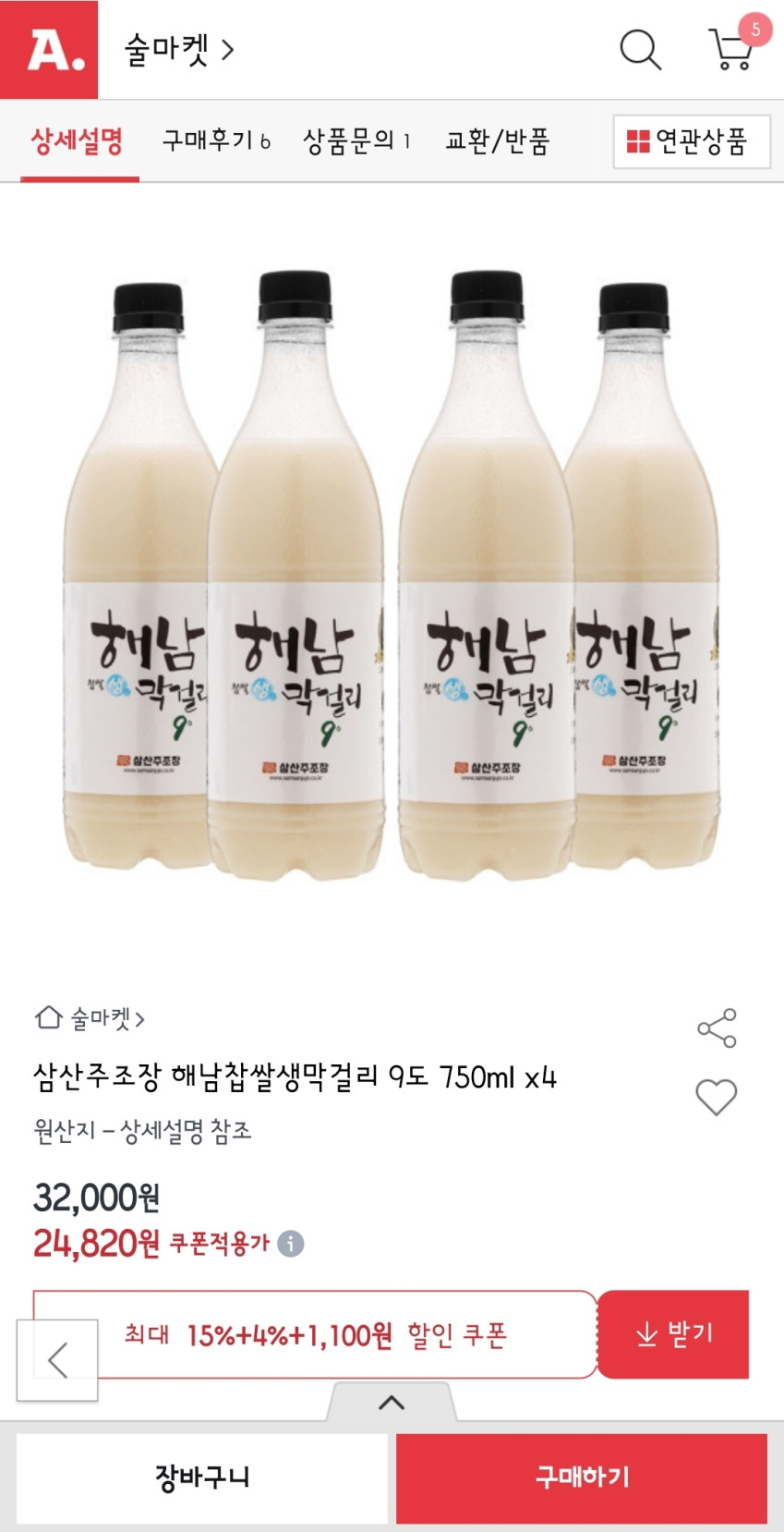
Task: Go back with the left arrow button
Action: 57,1360
